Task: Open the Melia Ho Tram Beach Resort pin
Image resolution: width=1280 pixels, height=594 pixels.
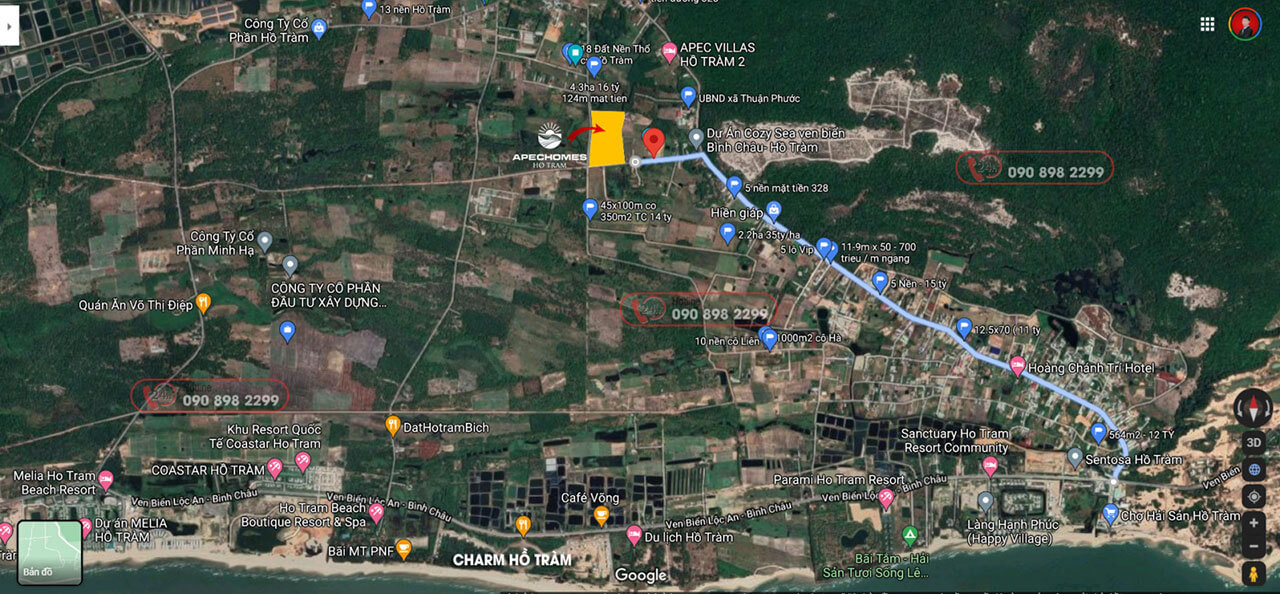Action: point(106,480)
